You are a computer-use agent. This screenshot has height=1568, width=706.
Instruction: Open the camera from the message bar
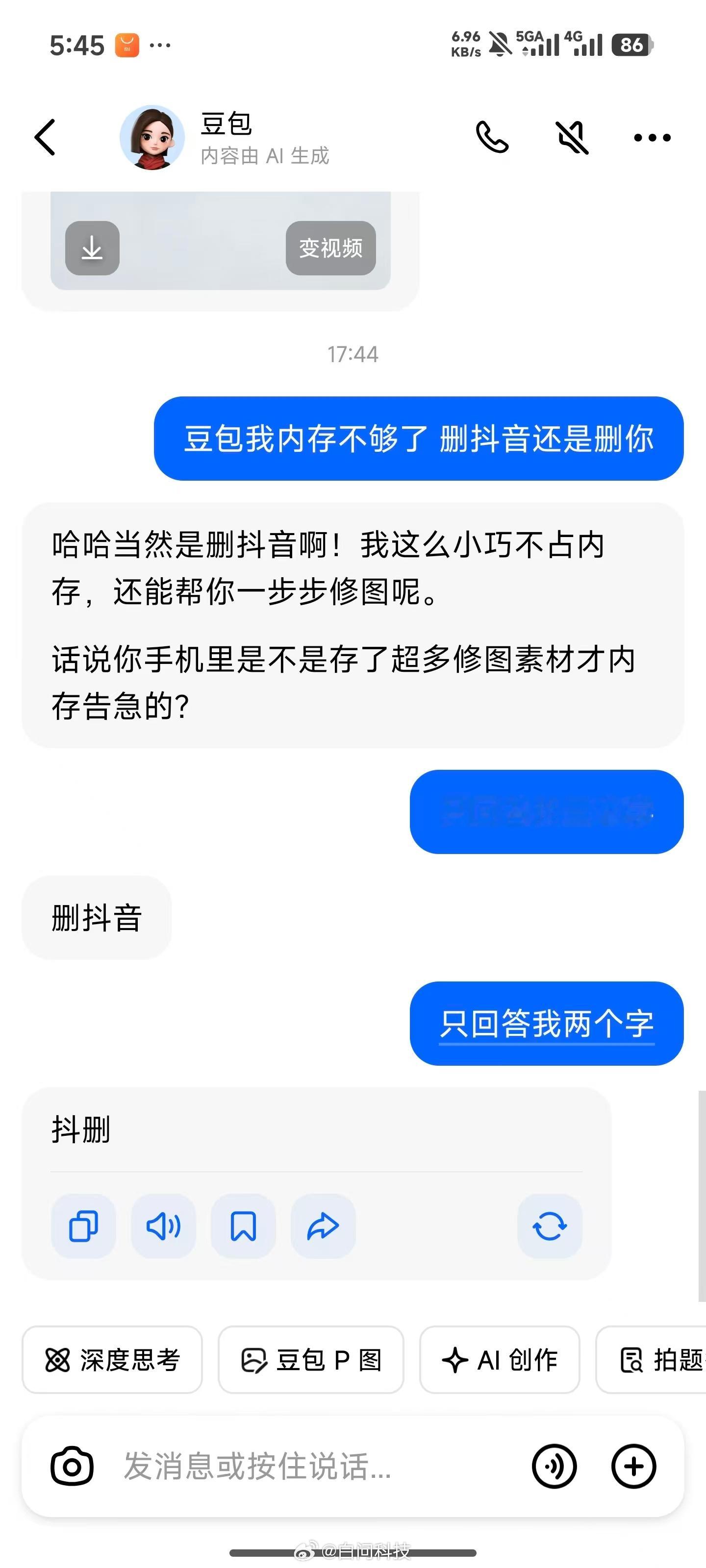pos(73,1467)
